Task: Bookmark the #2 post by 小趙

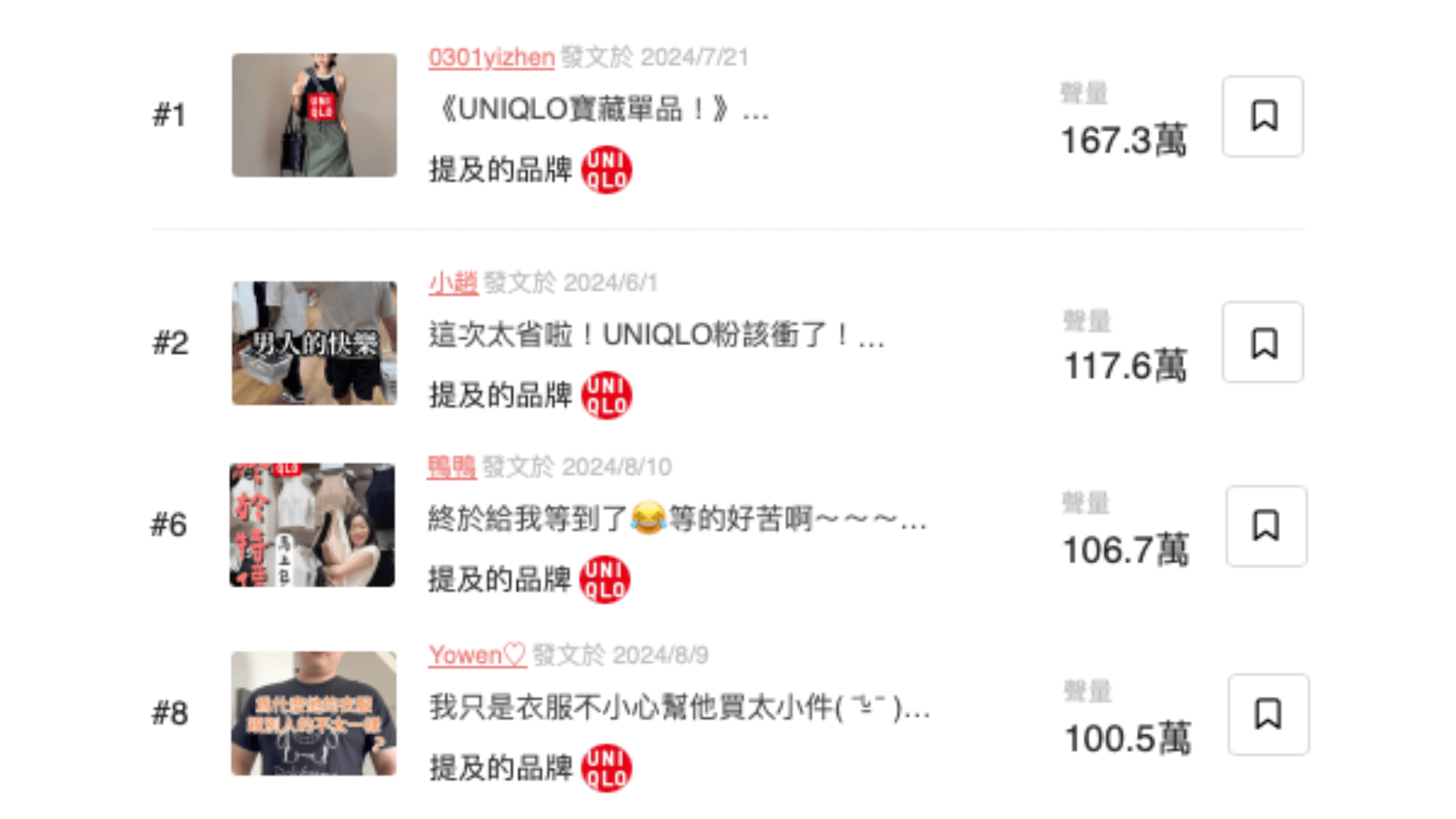Action: click(x=1263, y=342)
